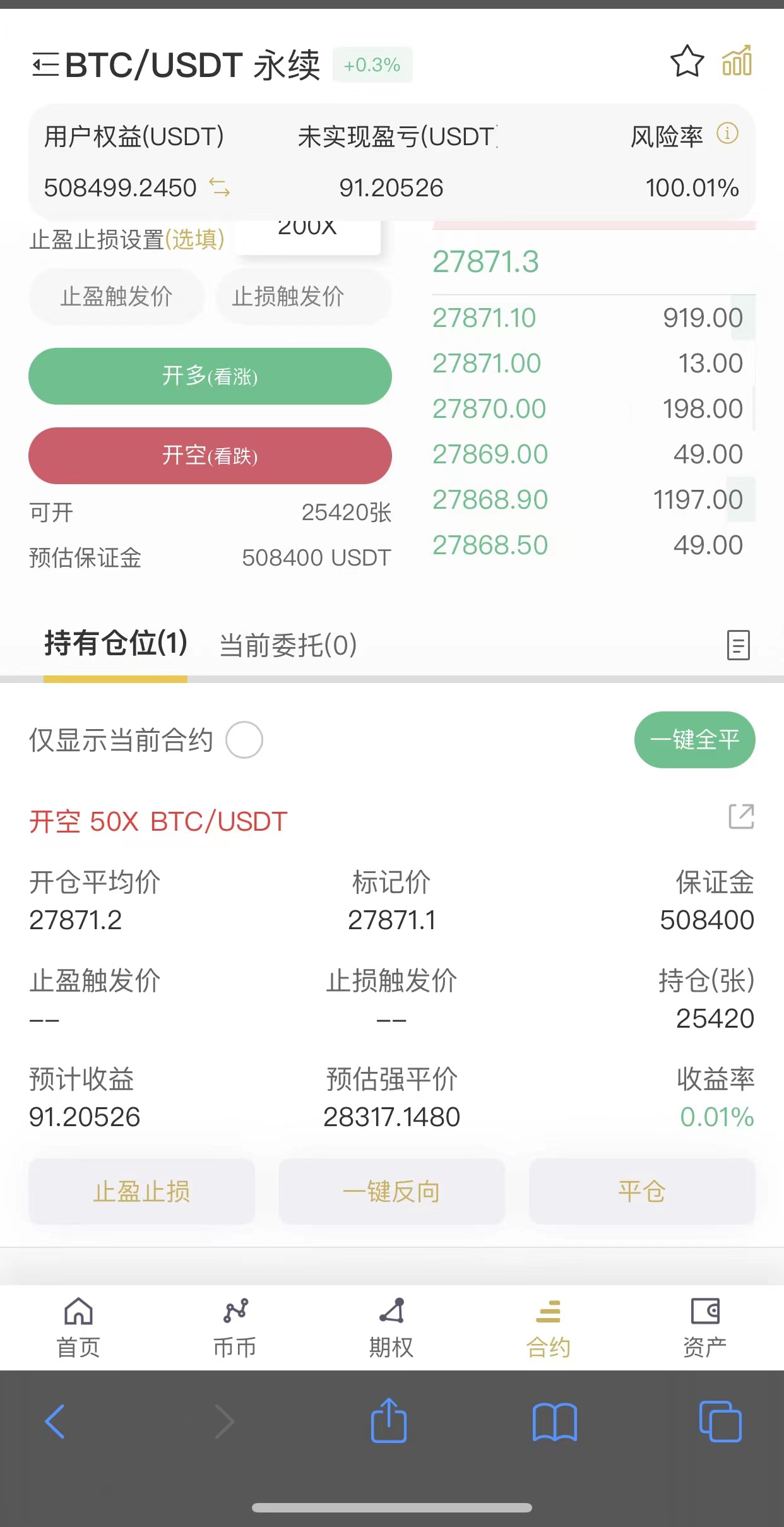Open the candlestick chart icon
Screen dimensions: 784x1527
tap(737, 61)
